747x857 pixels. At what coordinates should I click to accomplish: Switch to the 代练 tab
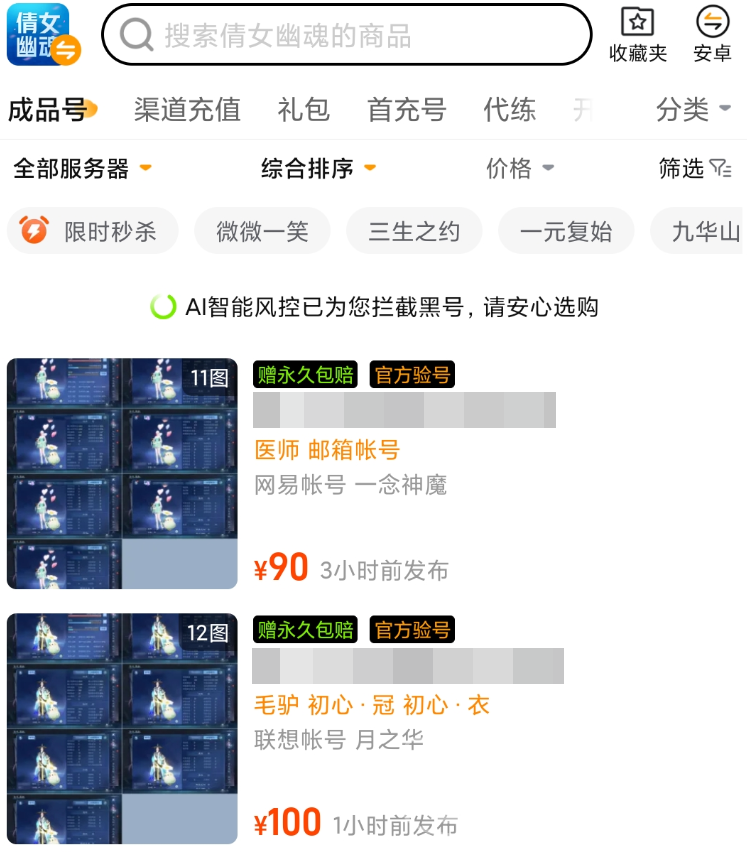tap(509, 110)
